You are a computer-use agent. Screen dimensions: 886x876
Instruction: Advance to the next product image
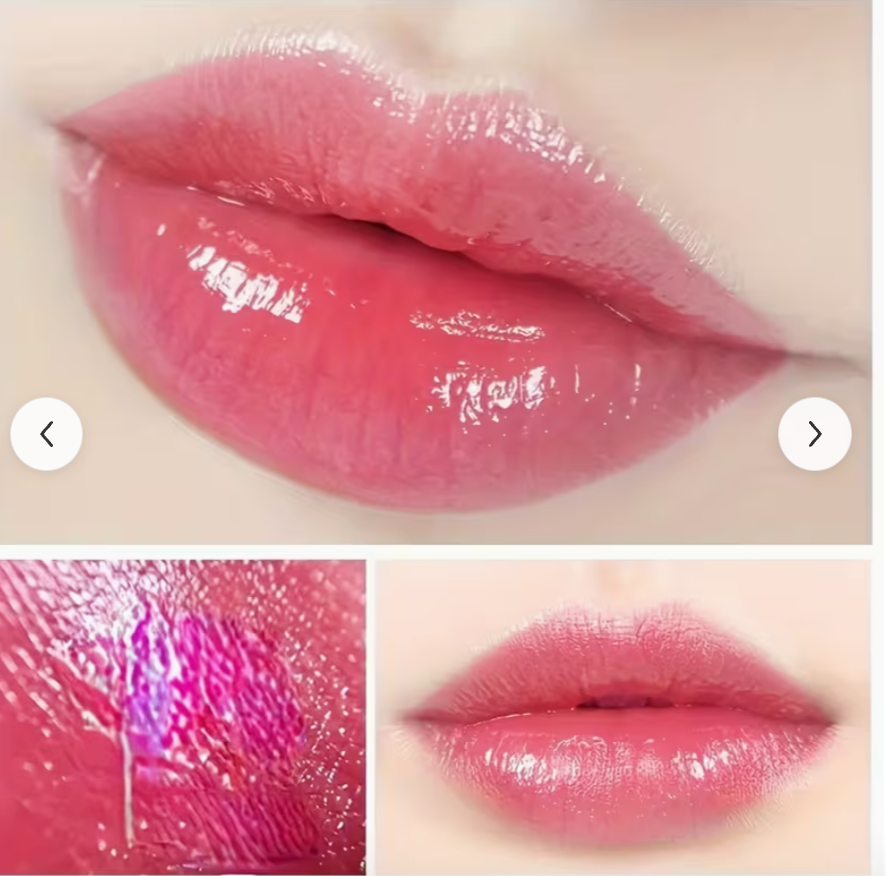(x=814, y=434)
